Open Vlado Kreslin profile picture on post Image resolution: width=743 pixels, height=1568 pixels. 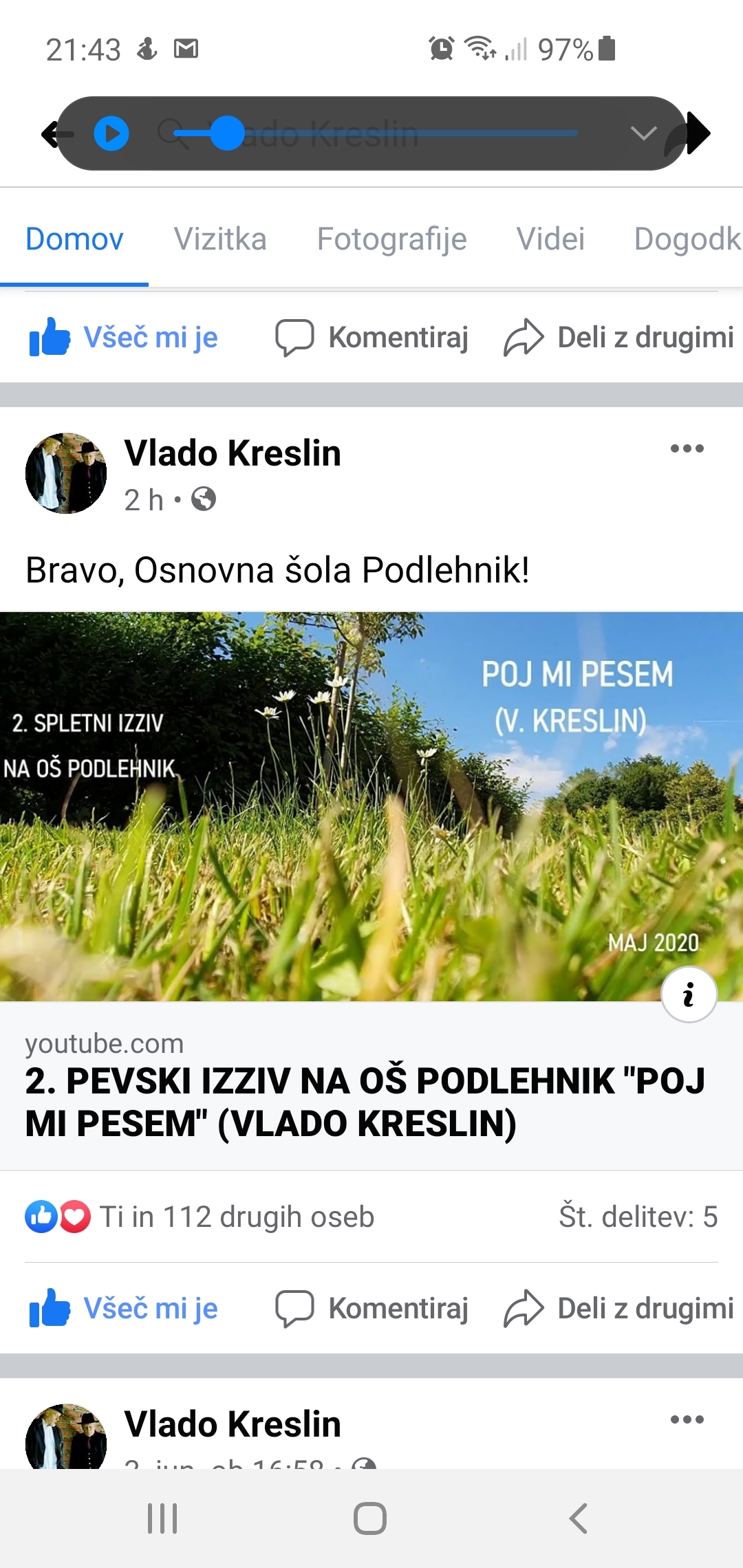pos(66,473)
